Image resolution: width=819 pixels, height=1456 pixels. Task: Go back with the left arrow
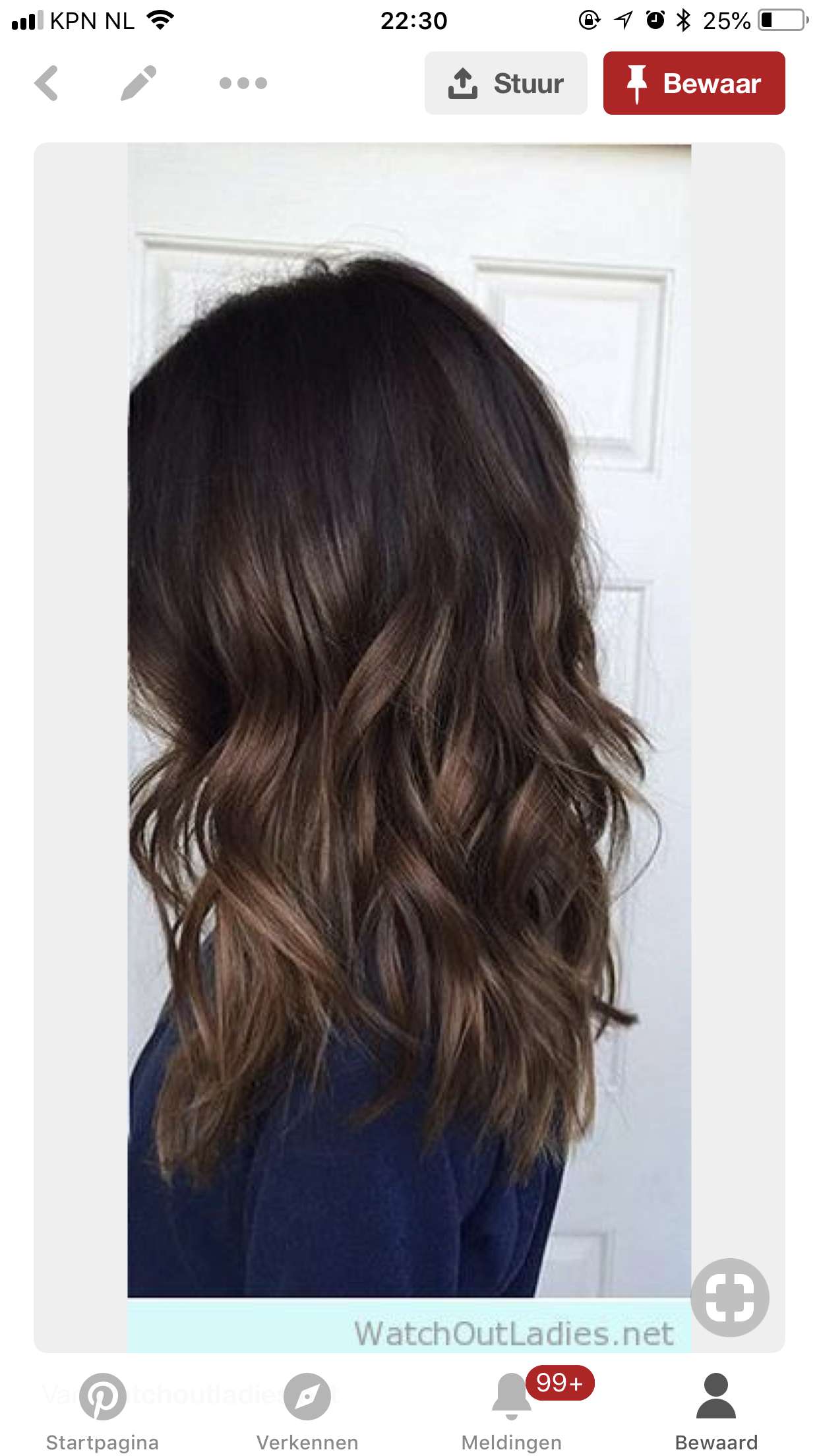pos(46,83)
